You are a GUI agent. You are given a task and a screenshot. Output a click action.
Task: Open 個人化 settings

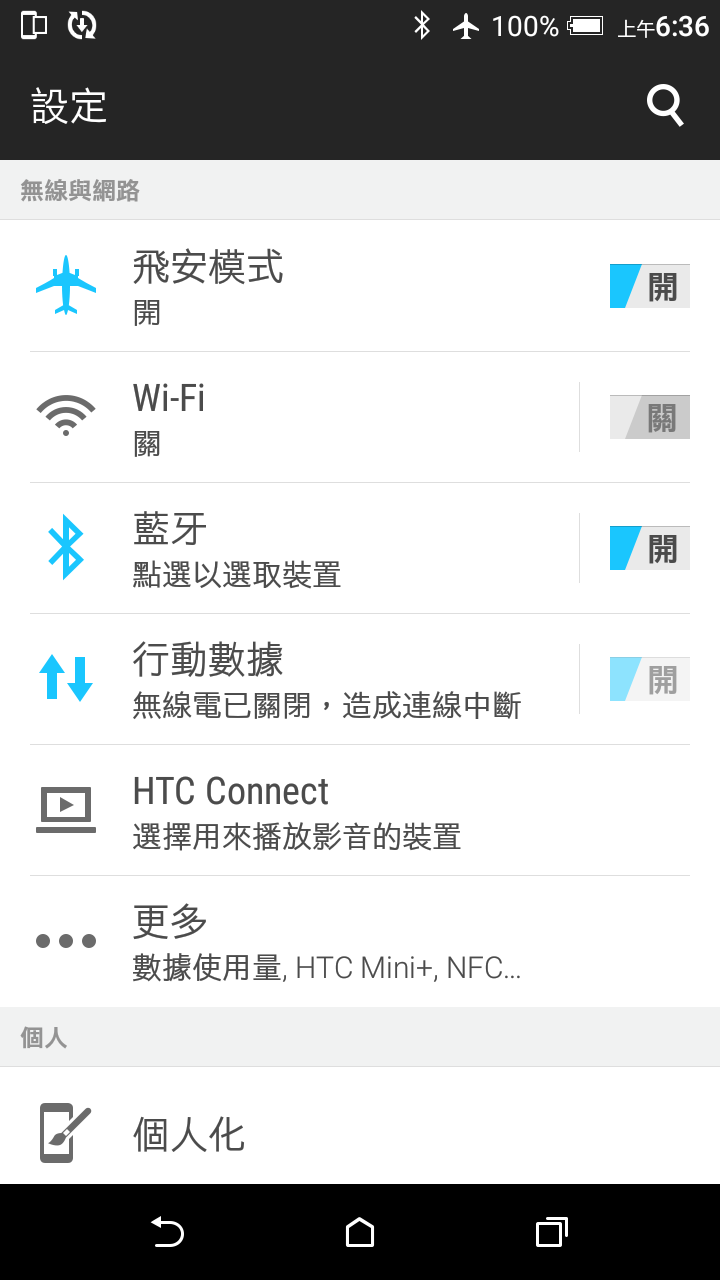tap(360, 1126)
